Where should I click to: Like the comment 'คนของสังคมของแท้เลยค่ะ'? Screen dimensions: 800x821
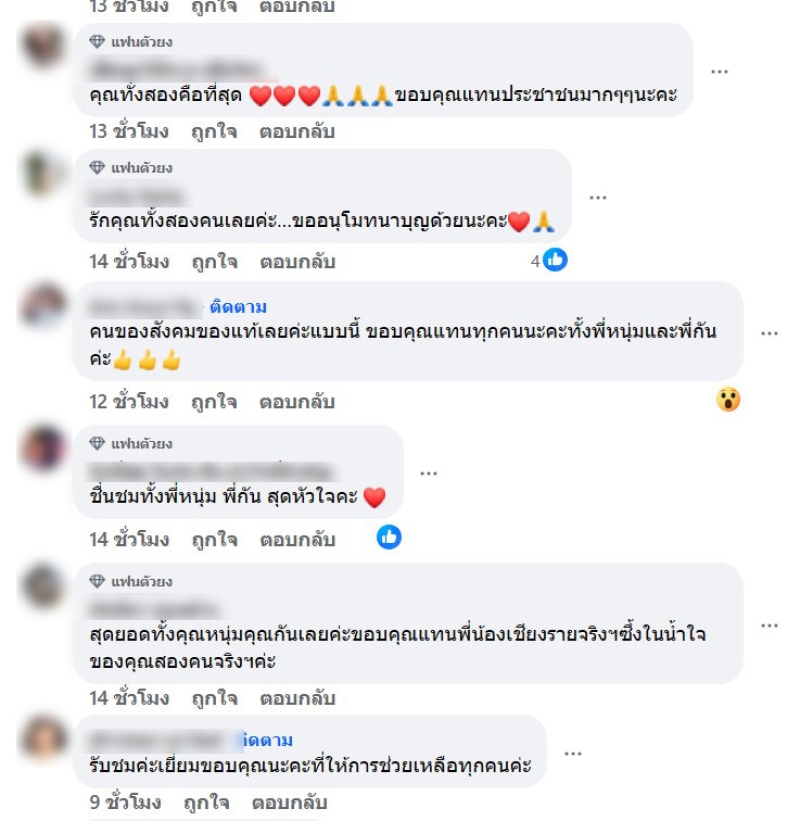(x=214, y=402)
